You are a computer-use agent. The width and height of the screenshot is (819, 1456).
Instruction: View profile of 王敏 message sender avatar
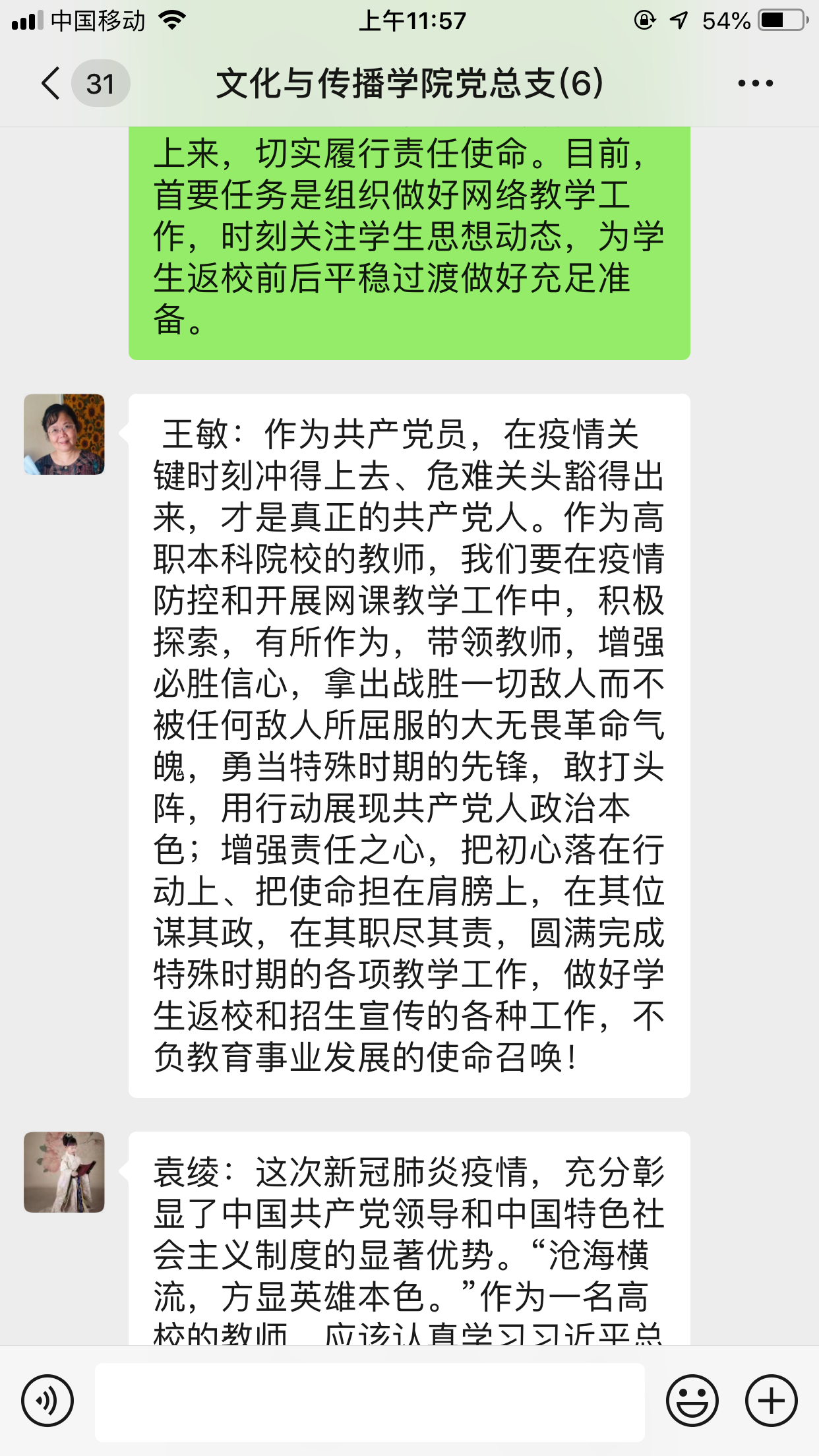click(x=64, y=435)
